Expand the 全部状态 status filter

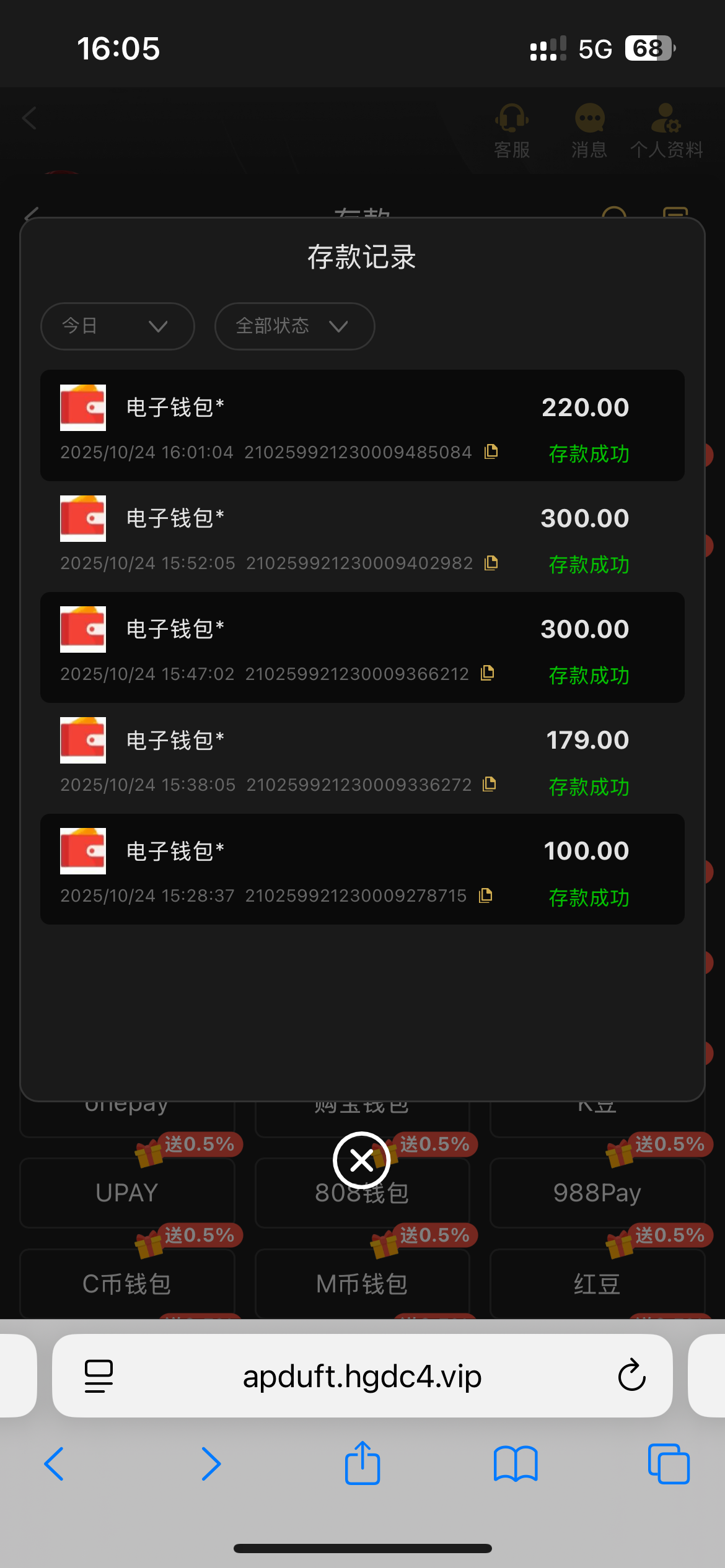[294, 326]
